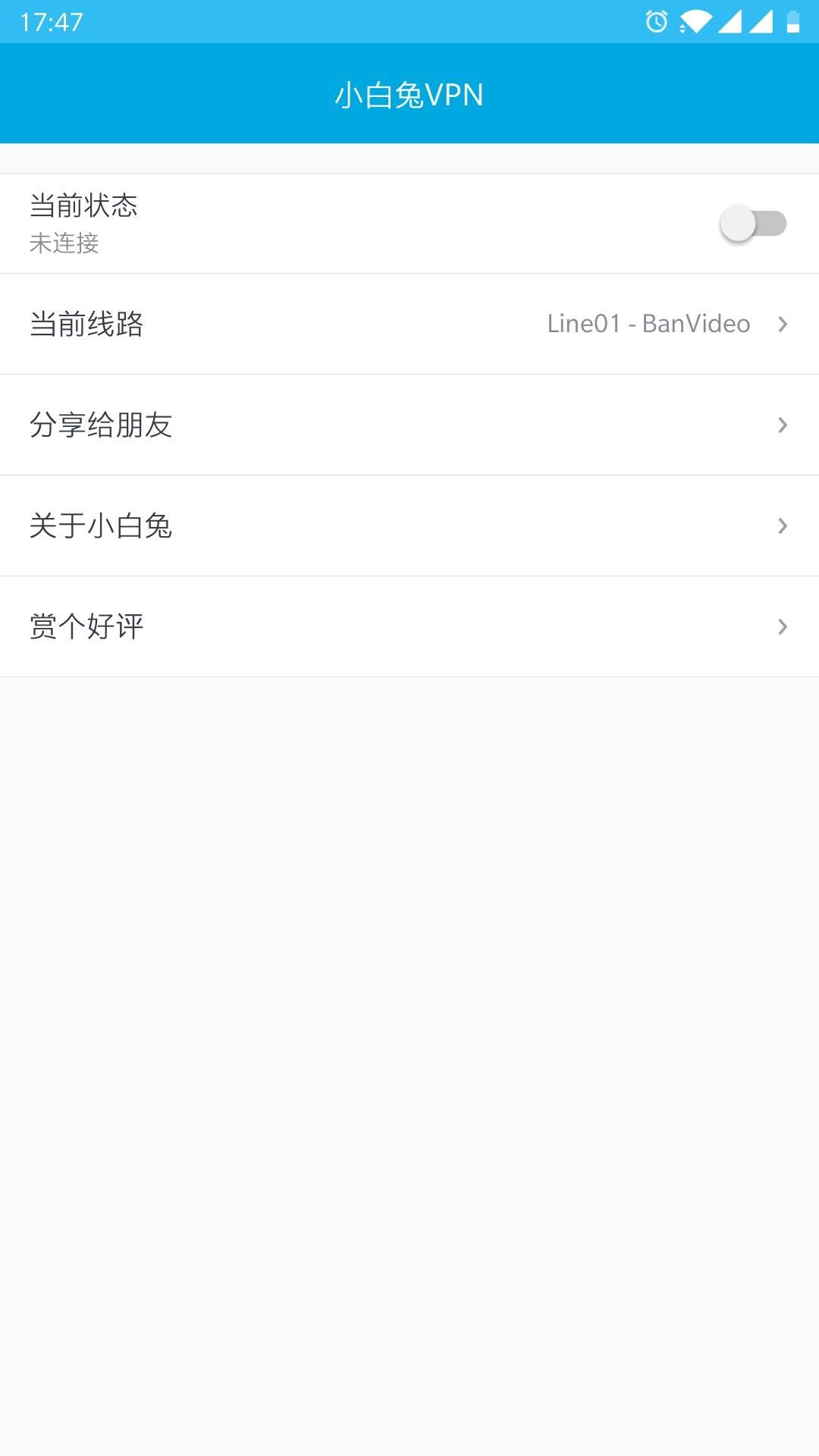Select line Line01 - BanVideo

[648, 324]
